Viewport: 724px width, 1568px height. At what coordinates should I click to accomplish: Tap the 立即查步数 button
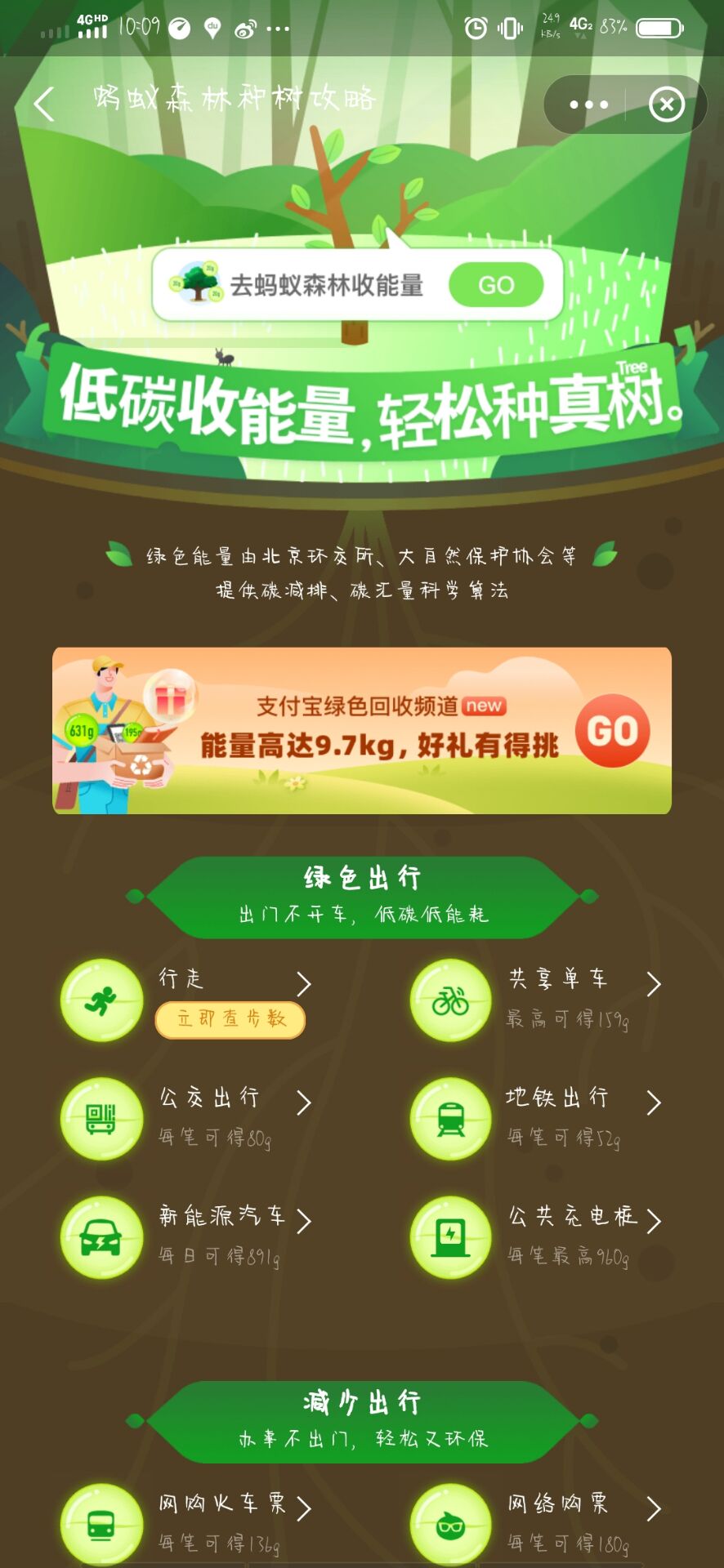(x=230, y=1019)
